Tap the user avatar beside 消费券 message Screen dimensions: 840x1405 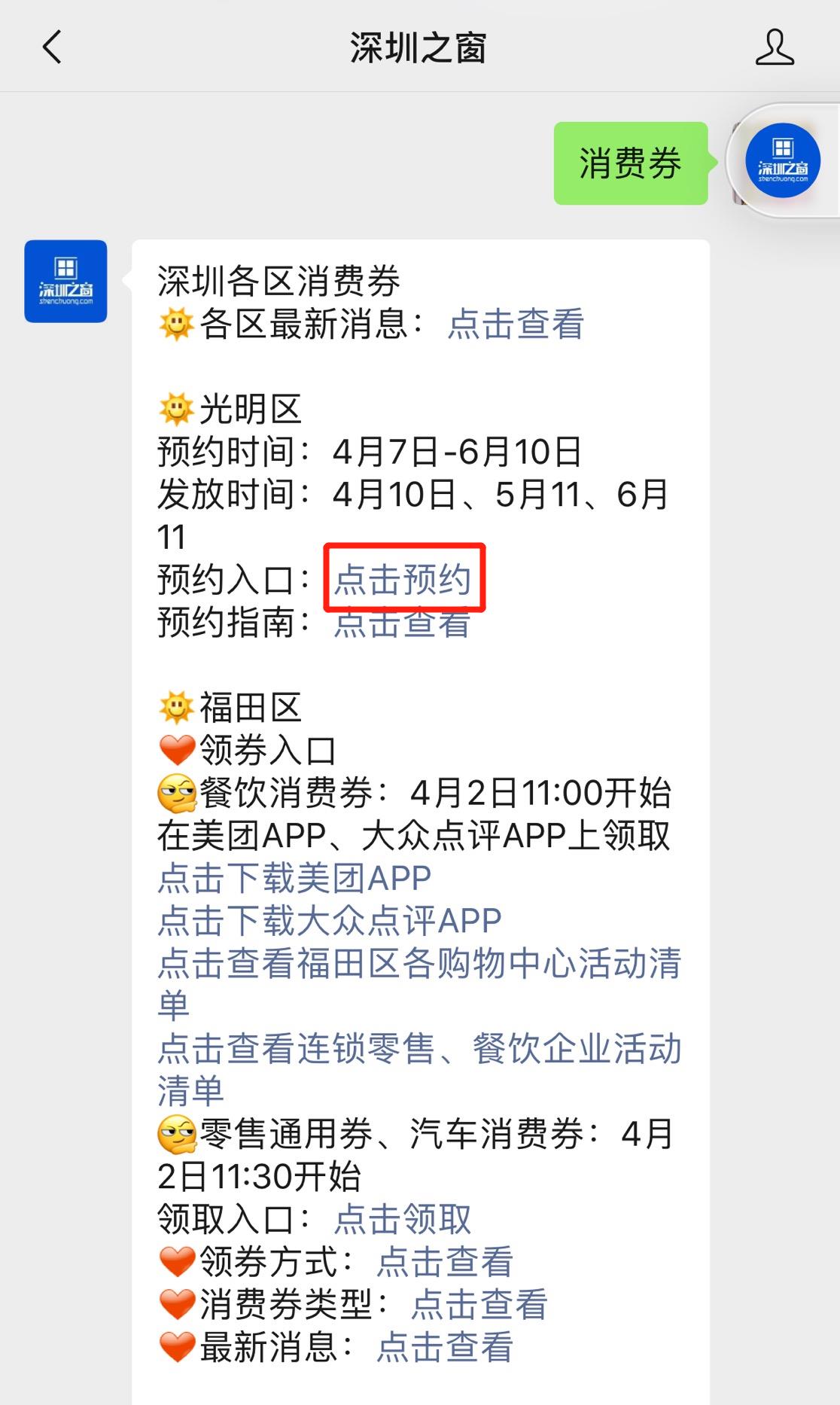click(x=782, y=161)
